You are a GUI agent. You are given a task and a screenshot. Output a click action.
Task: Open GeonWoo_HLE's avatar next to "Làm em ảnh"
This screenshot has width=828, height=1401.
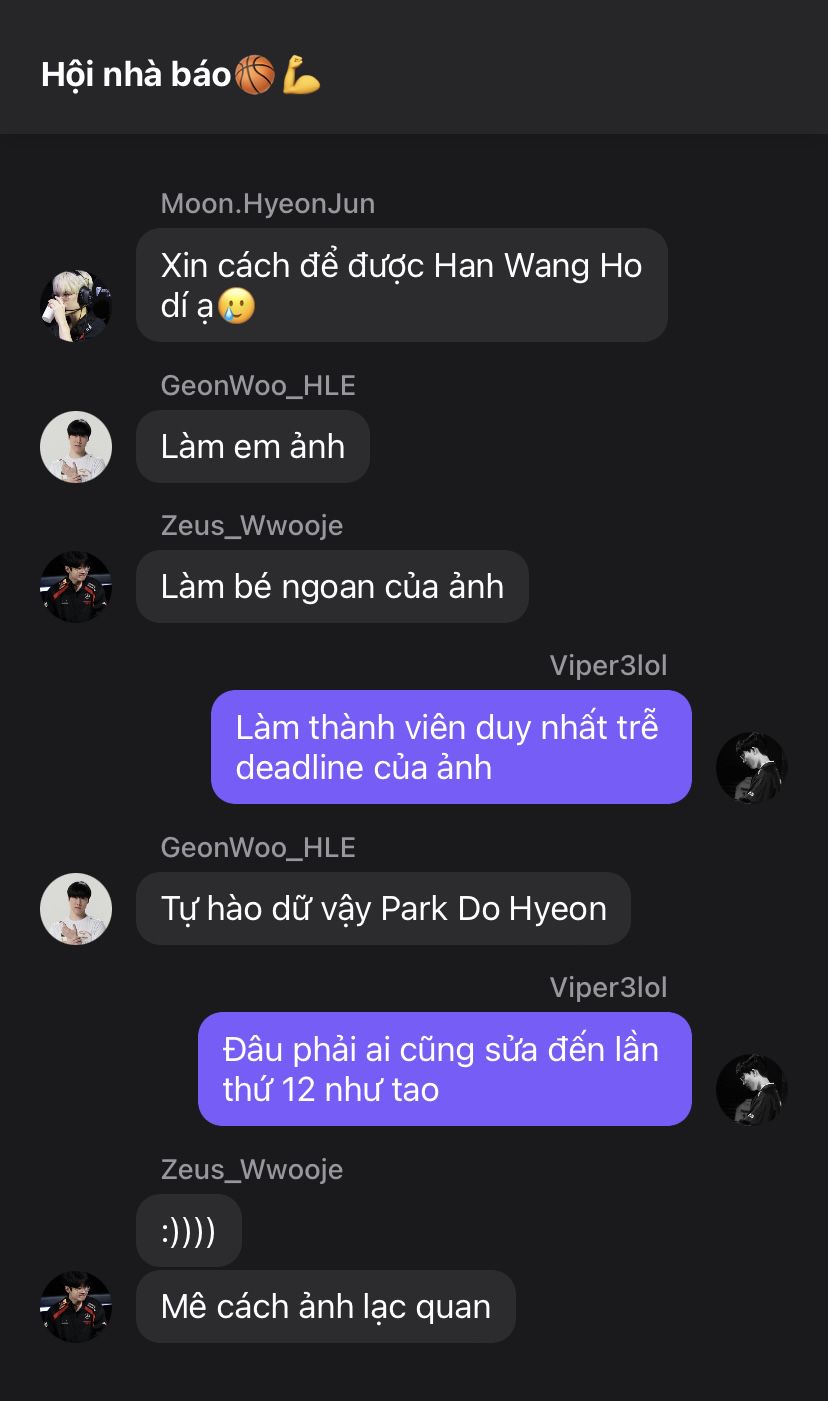click(76, 447)
